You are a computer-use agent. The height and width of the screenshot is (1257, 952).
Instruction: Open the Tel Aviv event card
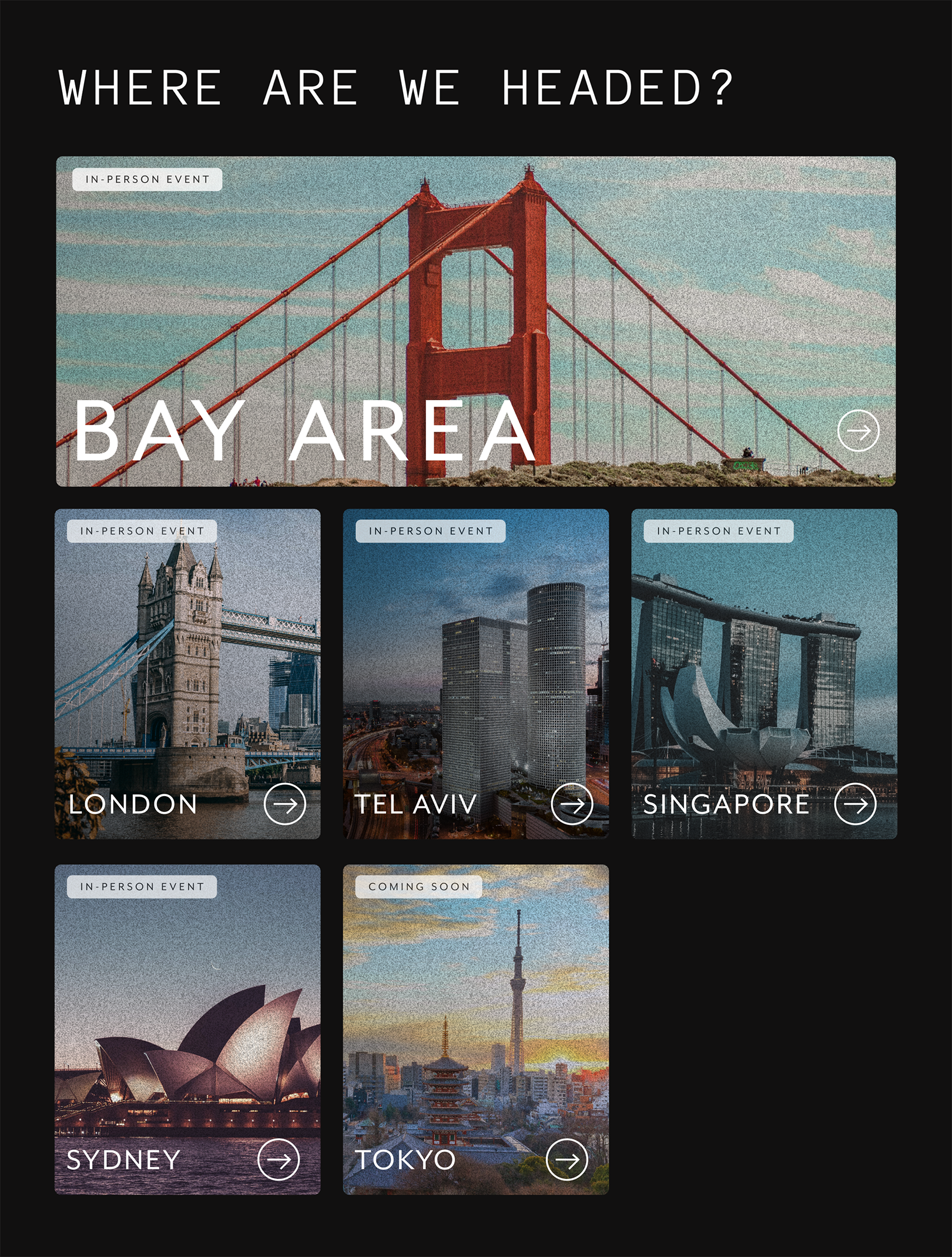[x=475, y=674]
